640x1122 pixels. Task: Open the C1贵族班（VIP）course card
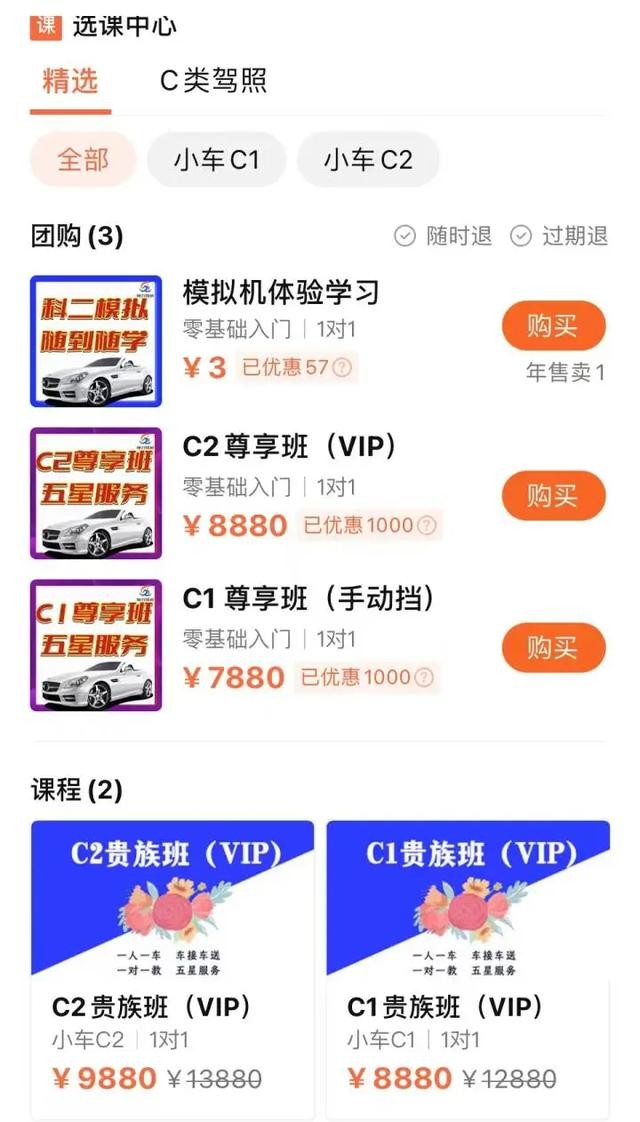(x=468, y=968)
